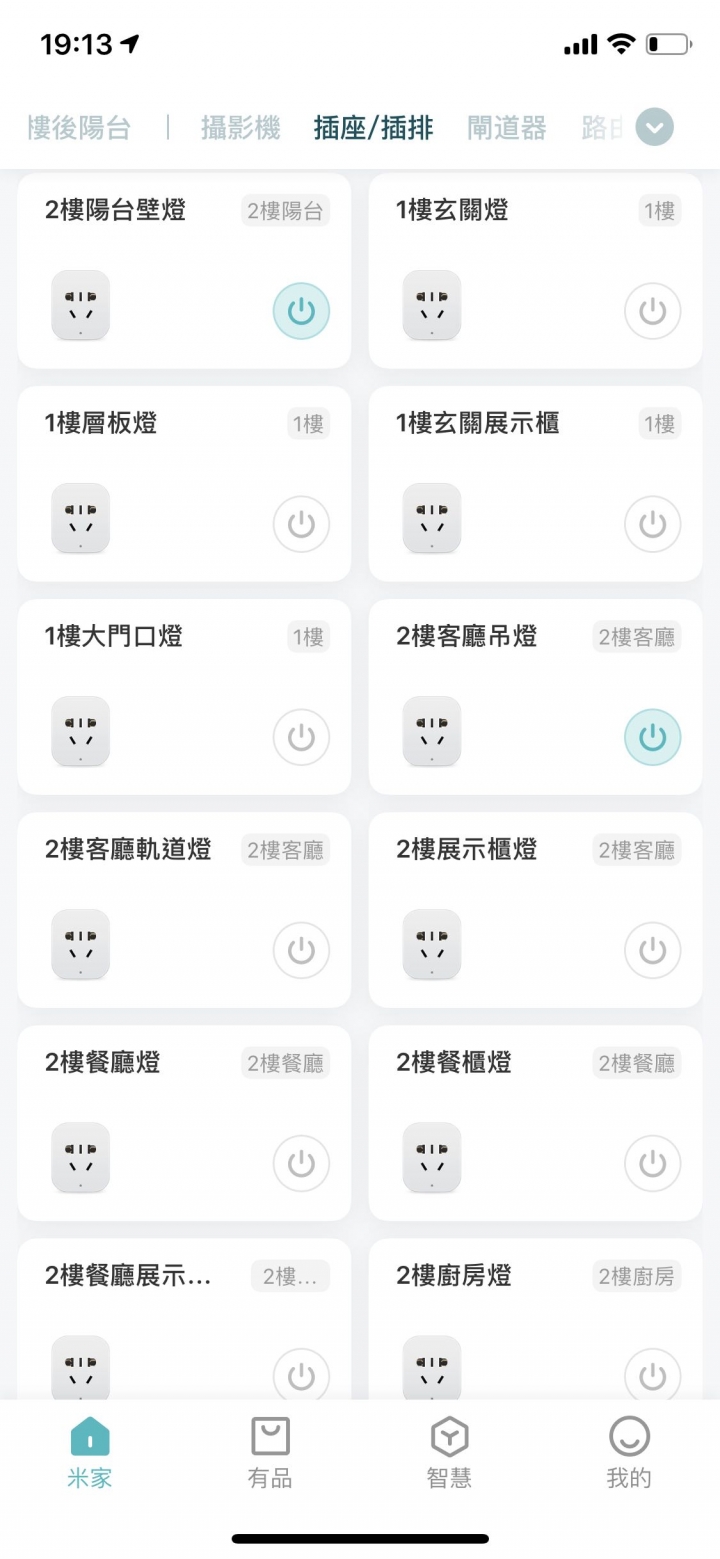720x1559 pixels.
Task: Turn on the 2樓餐廳燈 plug
Action: coord(301,1163)
